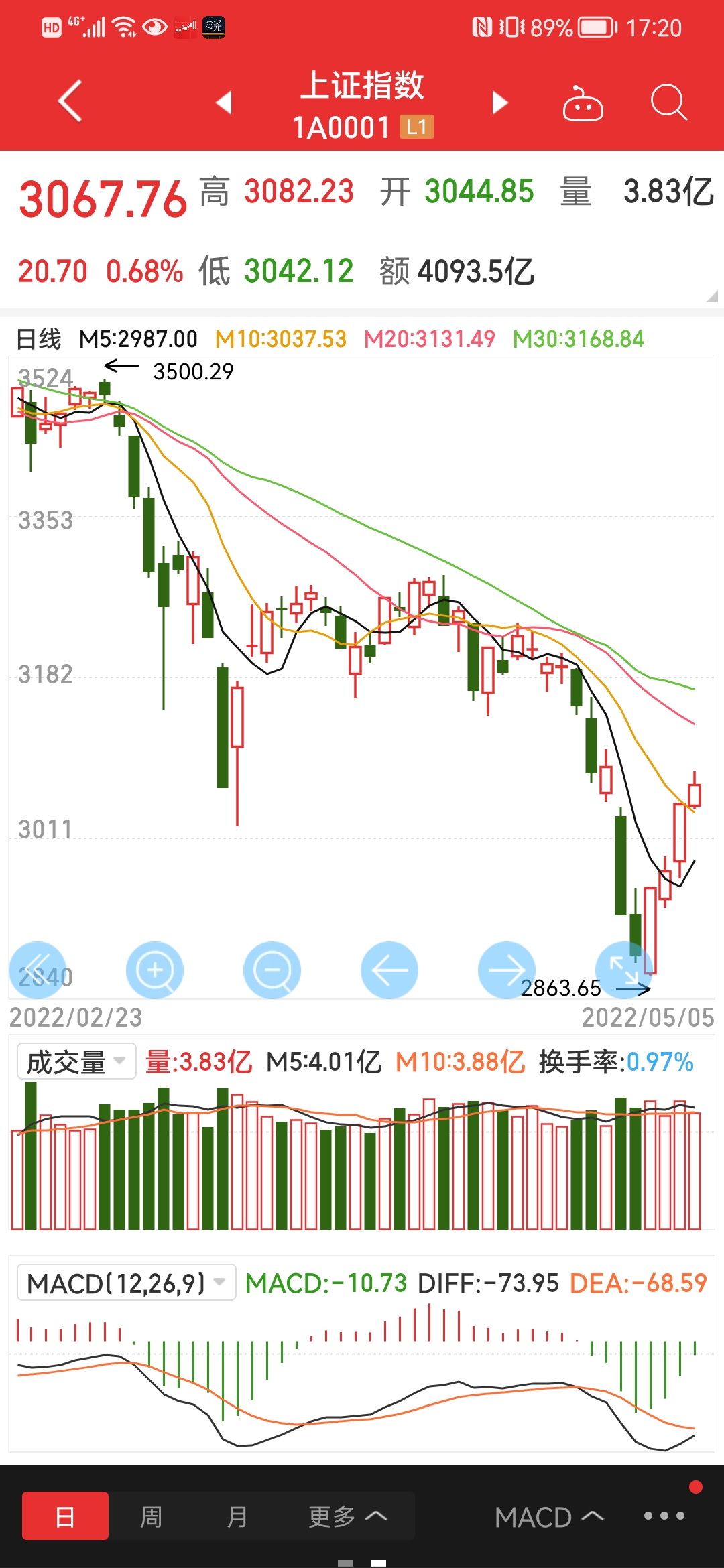This screenshot has width=724, height=1568.
Task: Switch to the 周 weekly tab
Action: click(x=151, y=1516)
